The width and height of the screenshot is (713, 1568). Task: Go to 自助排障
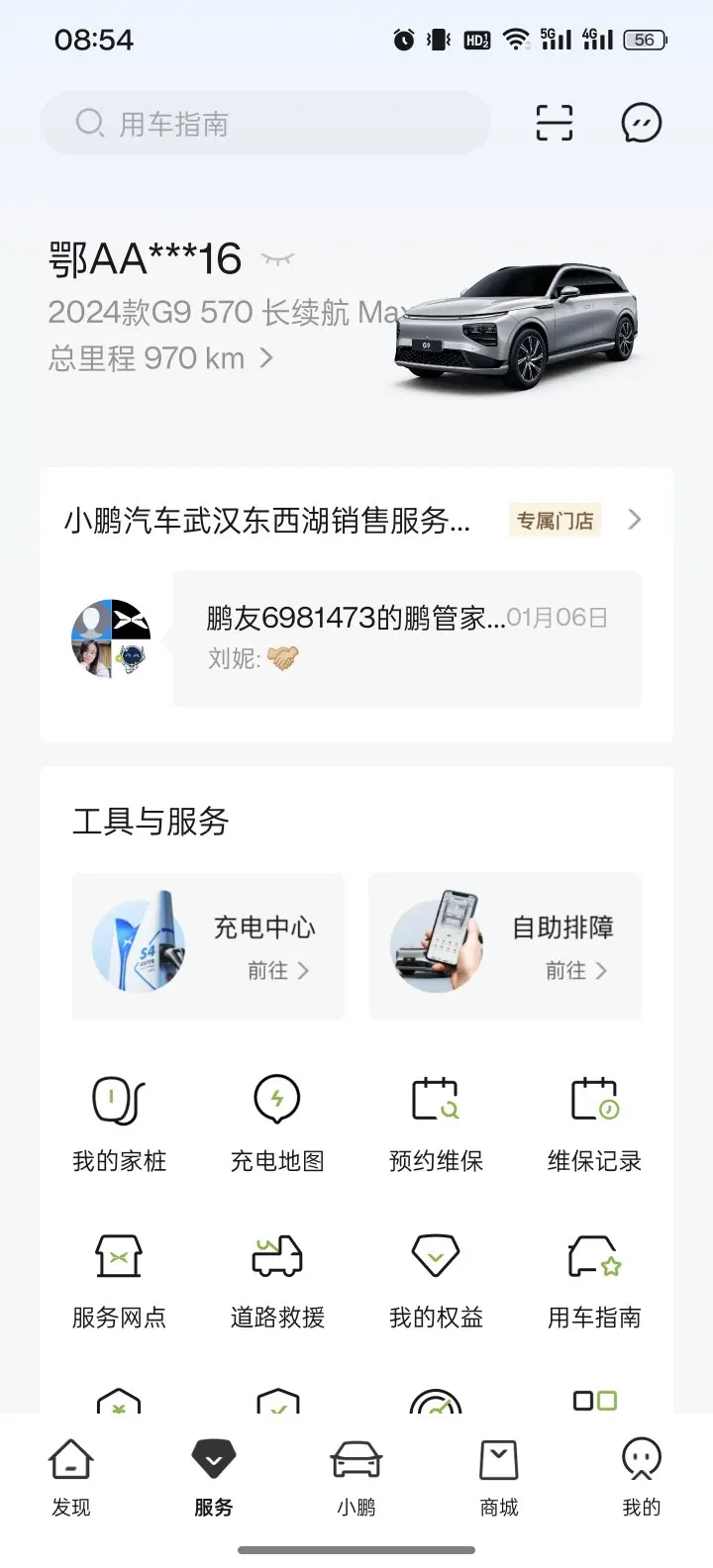click(505, 946)
